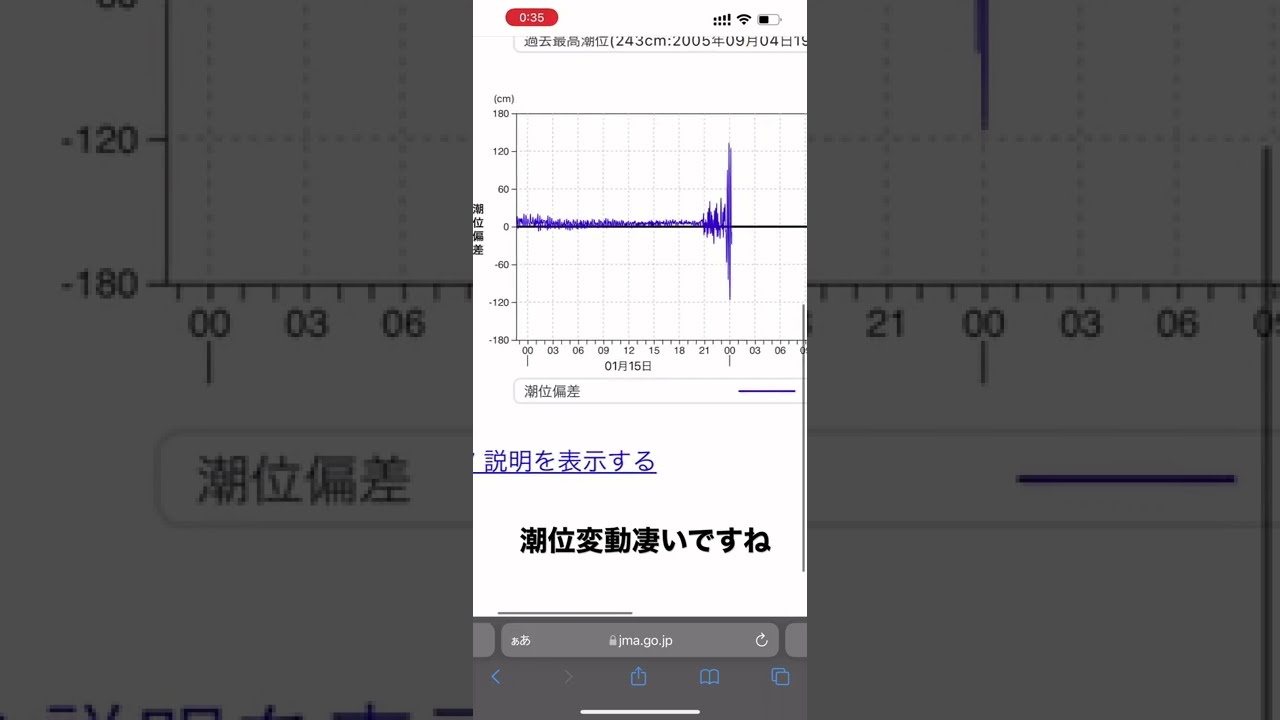Viewport: 1280px width, 720px height.
Task: Share this page
Action: pyautogui.click(x=639, y=677)
